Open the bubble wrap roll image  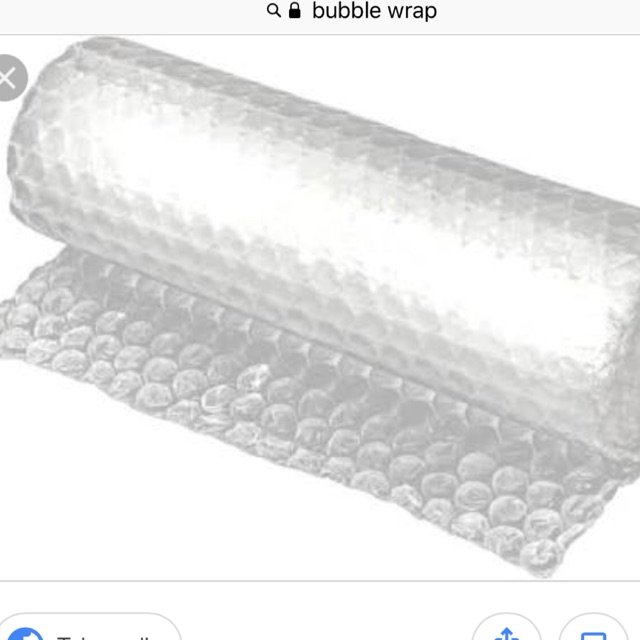pyautogui.click(x=320, y=310)
